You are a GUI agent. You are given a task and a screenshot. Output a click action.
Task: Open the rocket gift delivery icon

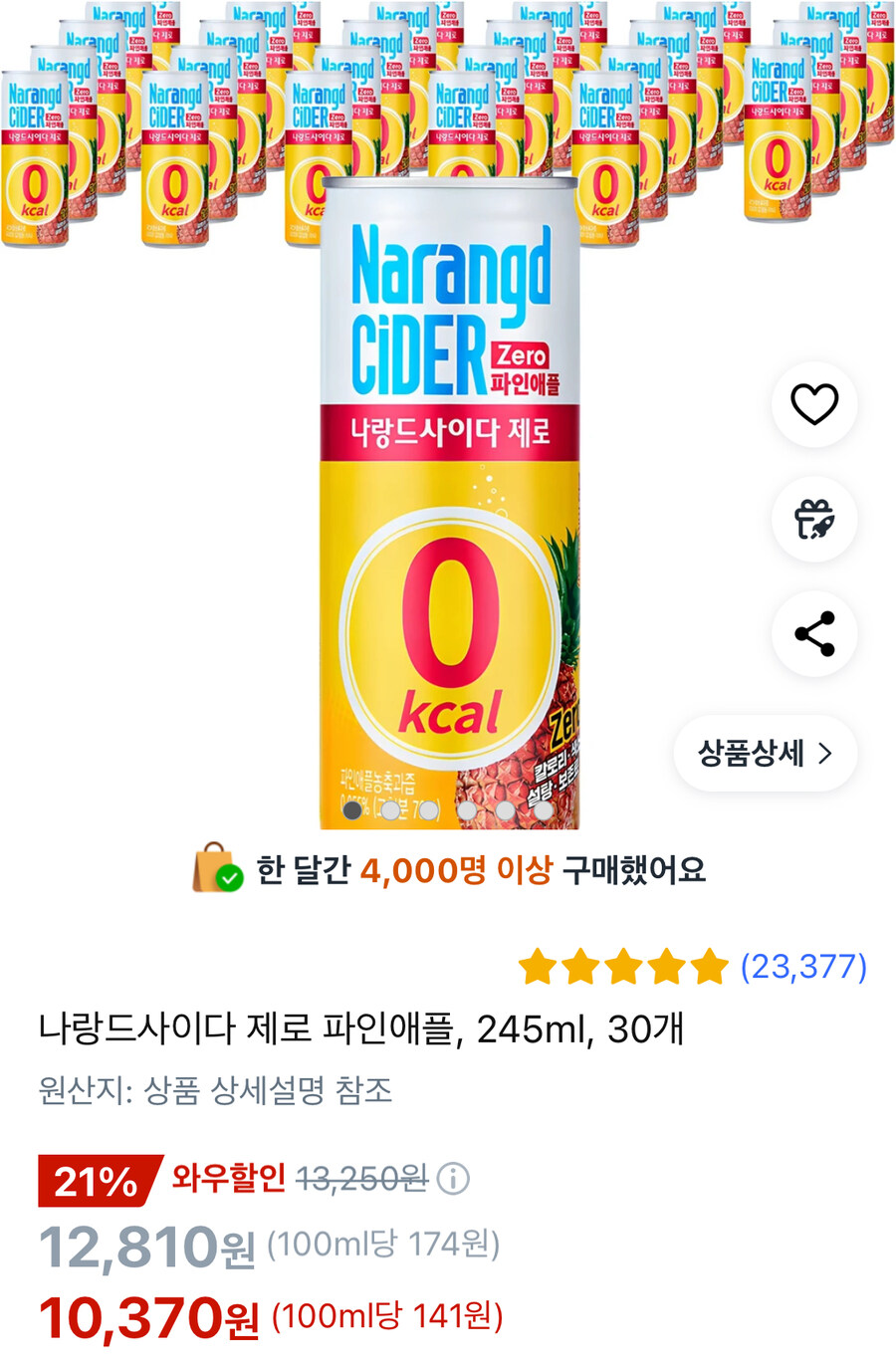(x=813, y=521)
